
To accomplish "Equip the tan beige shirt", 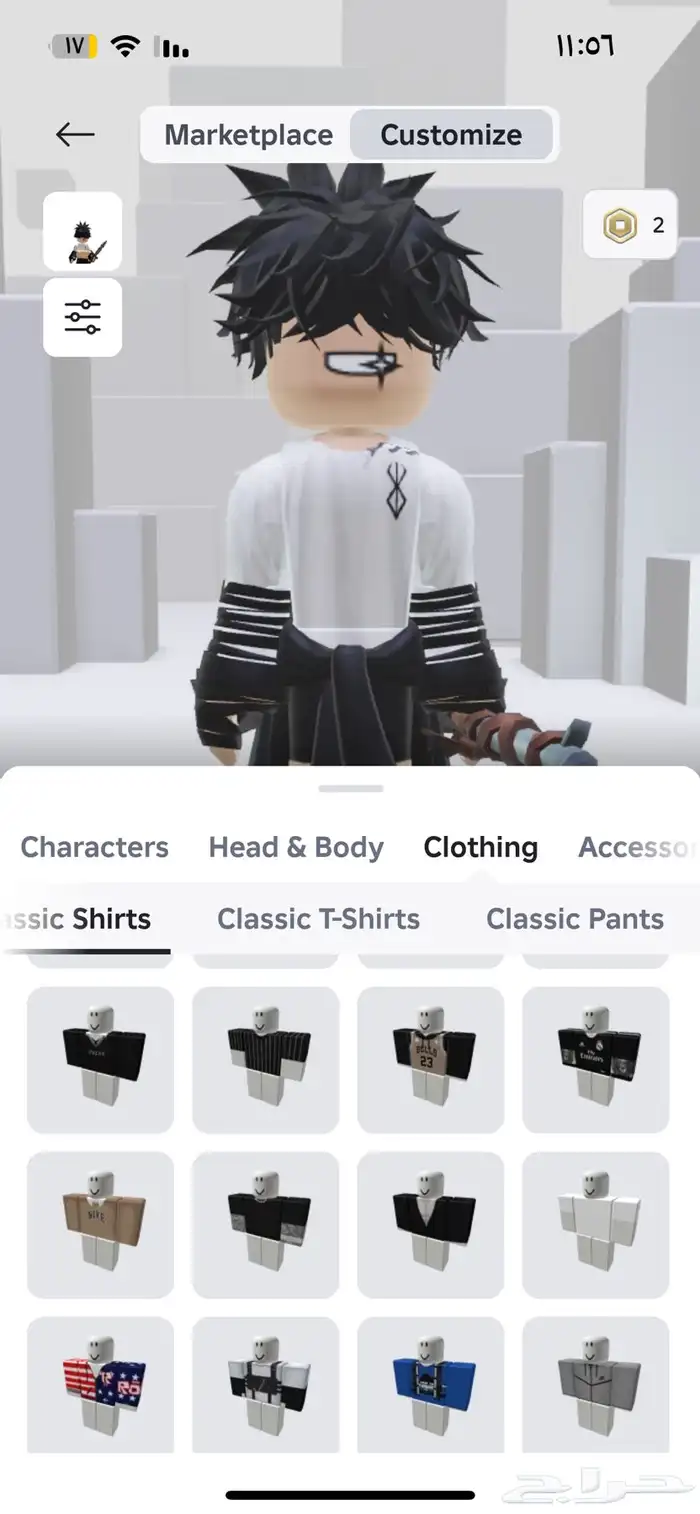I will click(x=100, y=1224).
